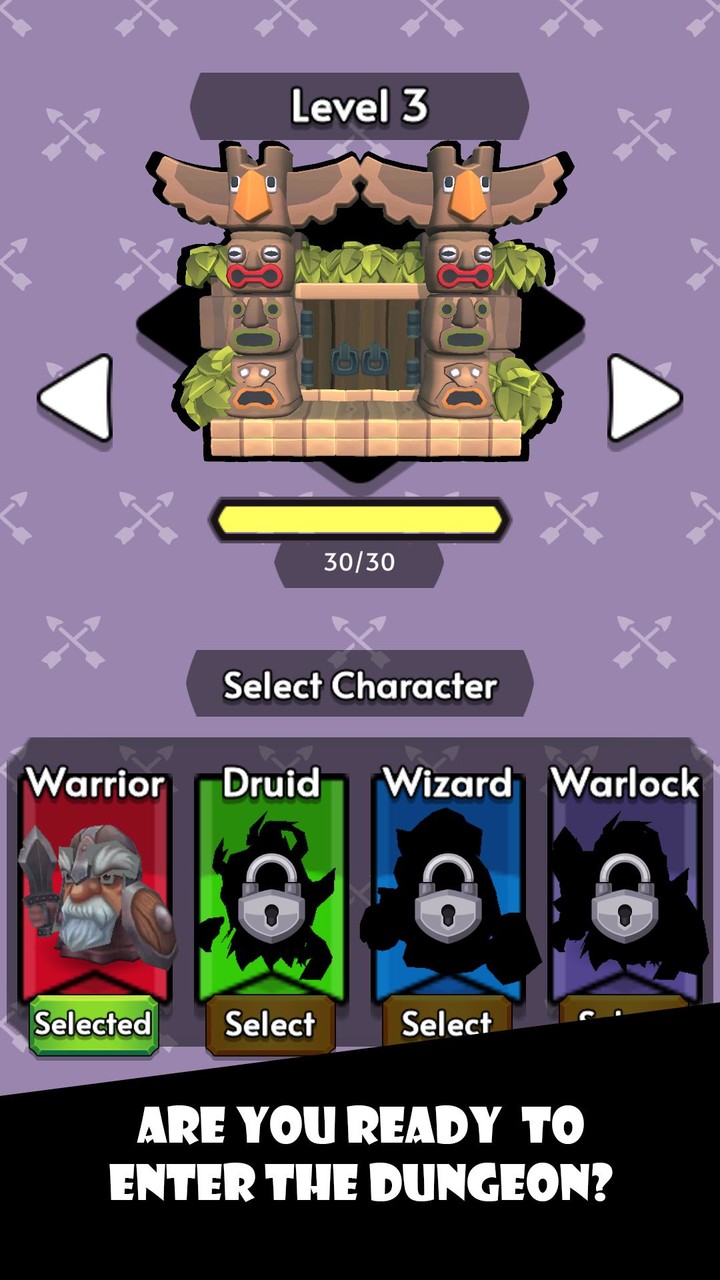Switch to the Wizard character card
Viewport: 720px width, 1280px height.
448,1024
